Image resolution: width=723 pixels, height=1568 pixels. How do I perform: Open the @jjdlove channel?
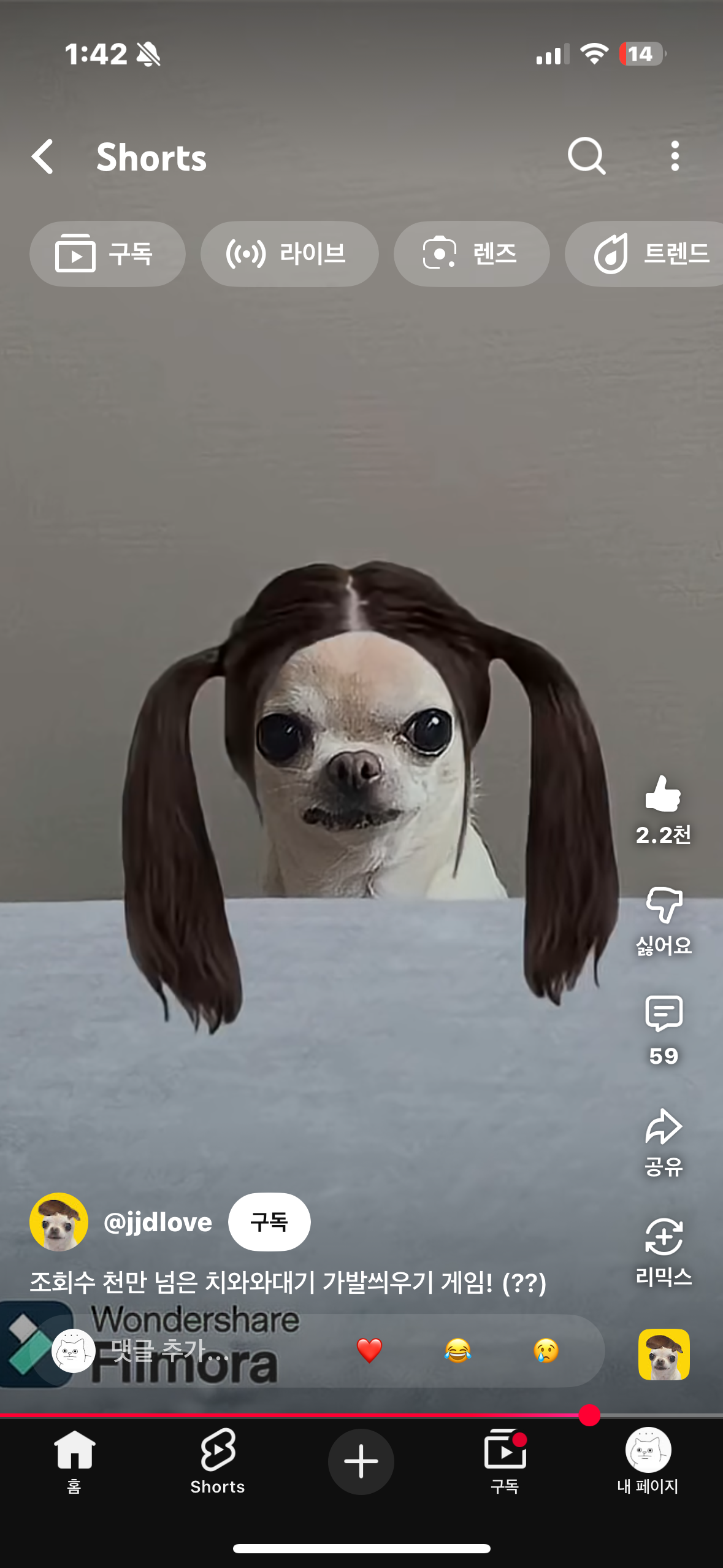[158, 1222]
